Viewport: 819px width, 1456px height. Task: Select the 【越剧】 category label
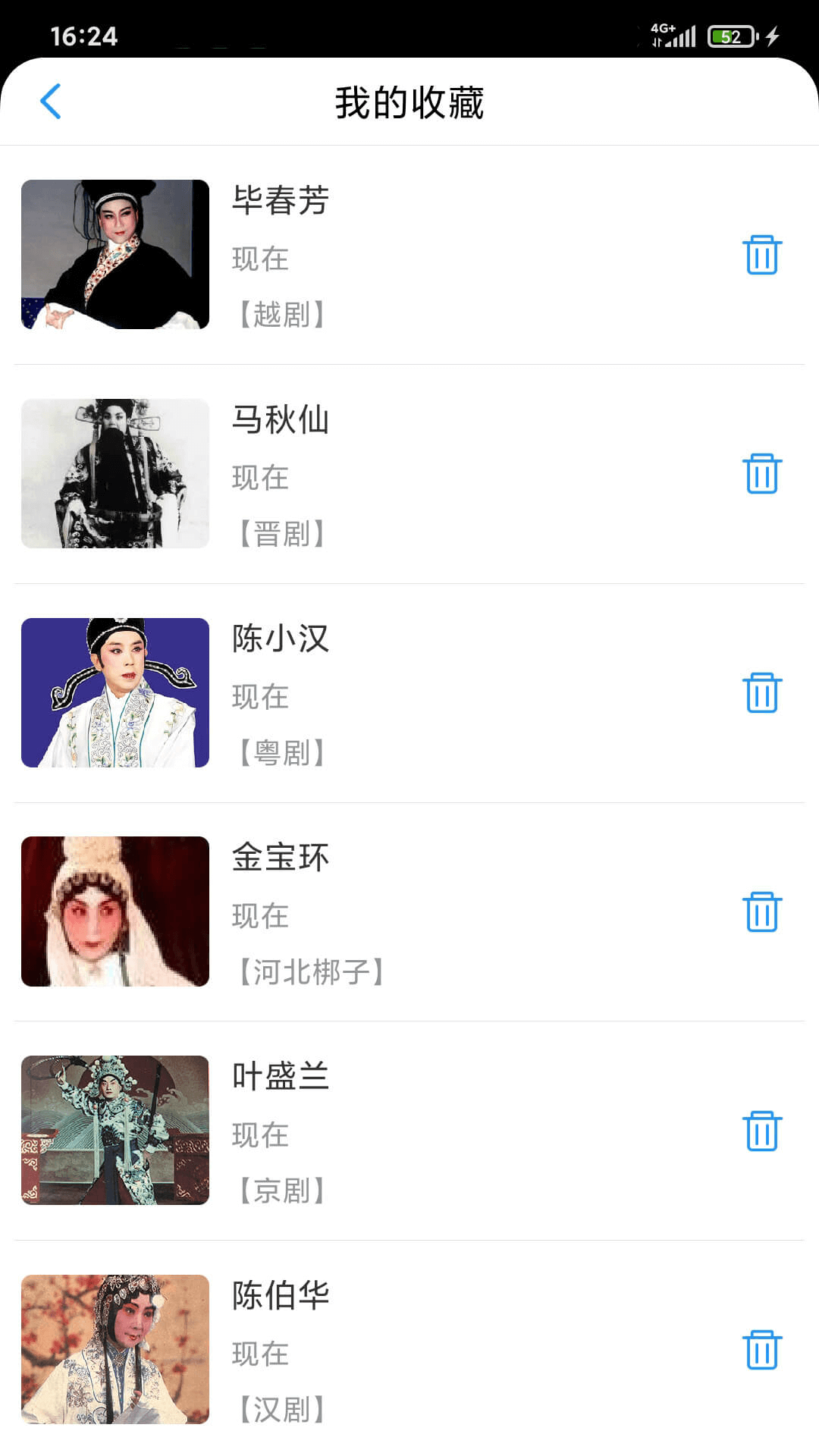279,315
